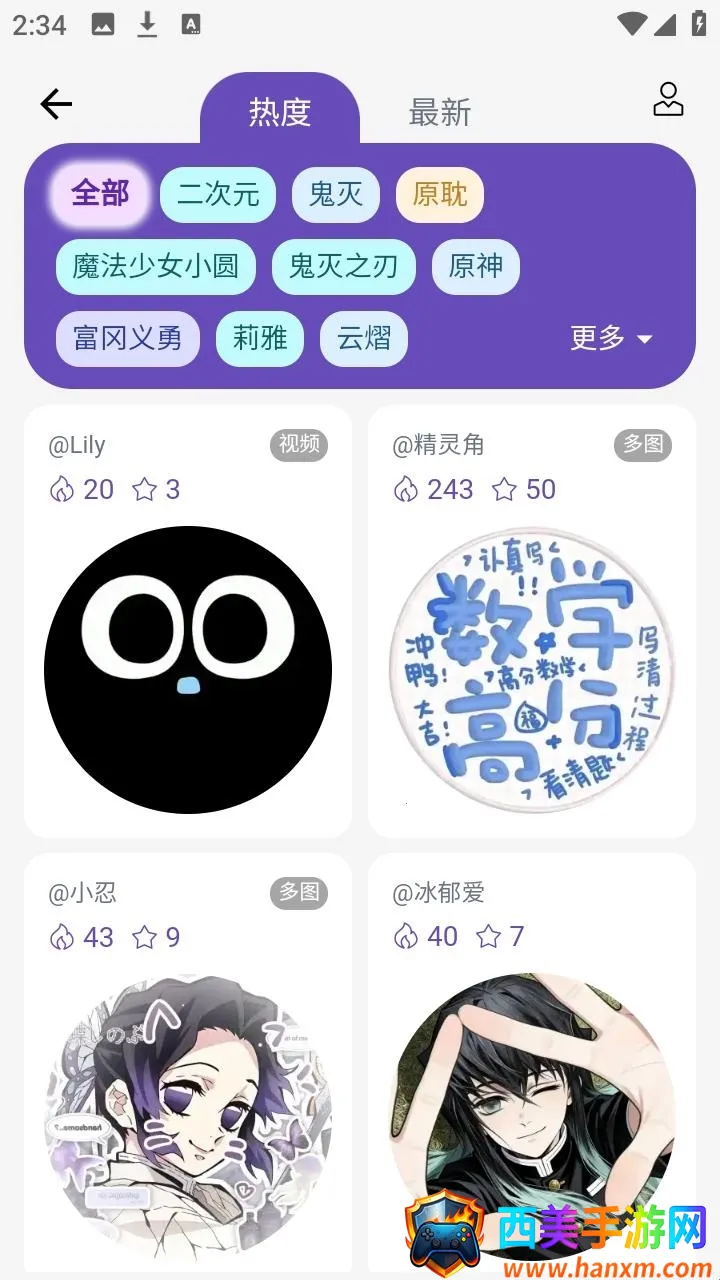Click the 多图 badge on @小忍's card
Image resolution: width=720 pixels, height=1280 pixels.
[300, 892]
